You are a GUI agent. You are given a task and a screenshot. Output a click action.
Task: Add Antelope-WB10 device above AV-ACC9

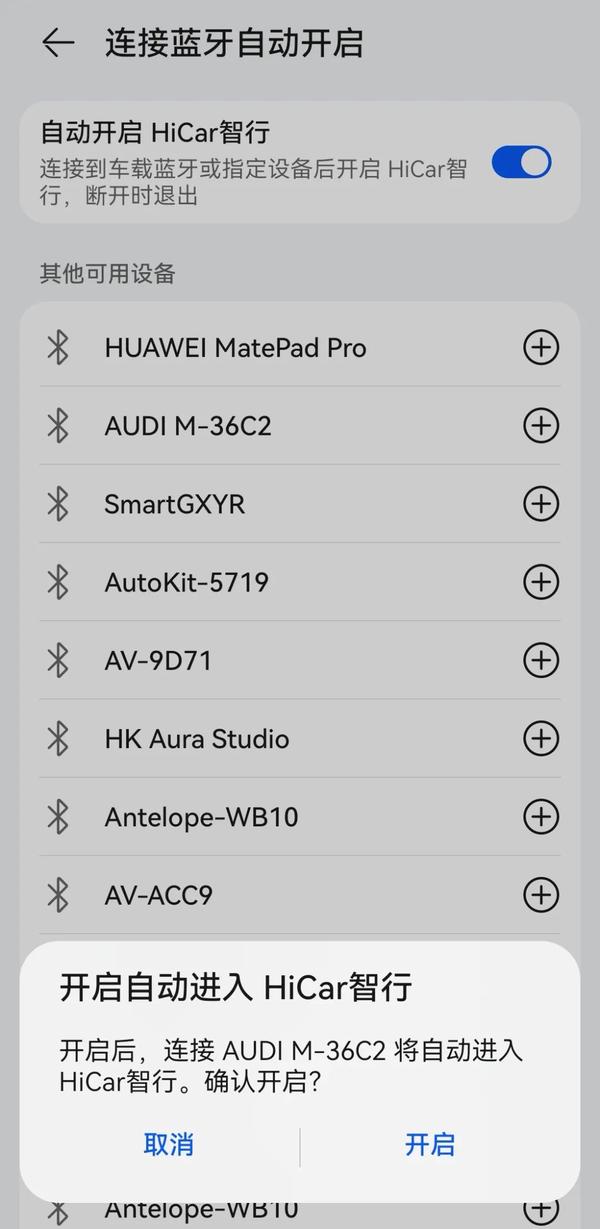(x=541, y=817)
